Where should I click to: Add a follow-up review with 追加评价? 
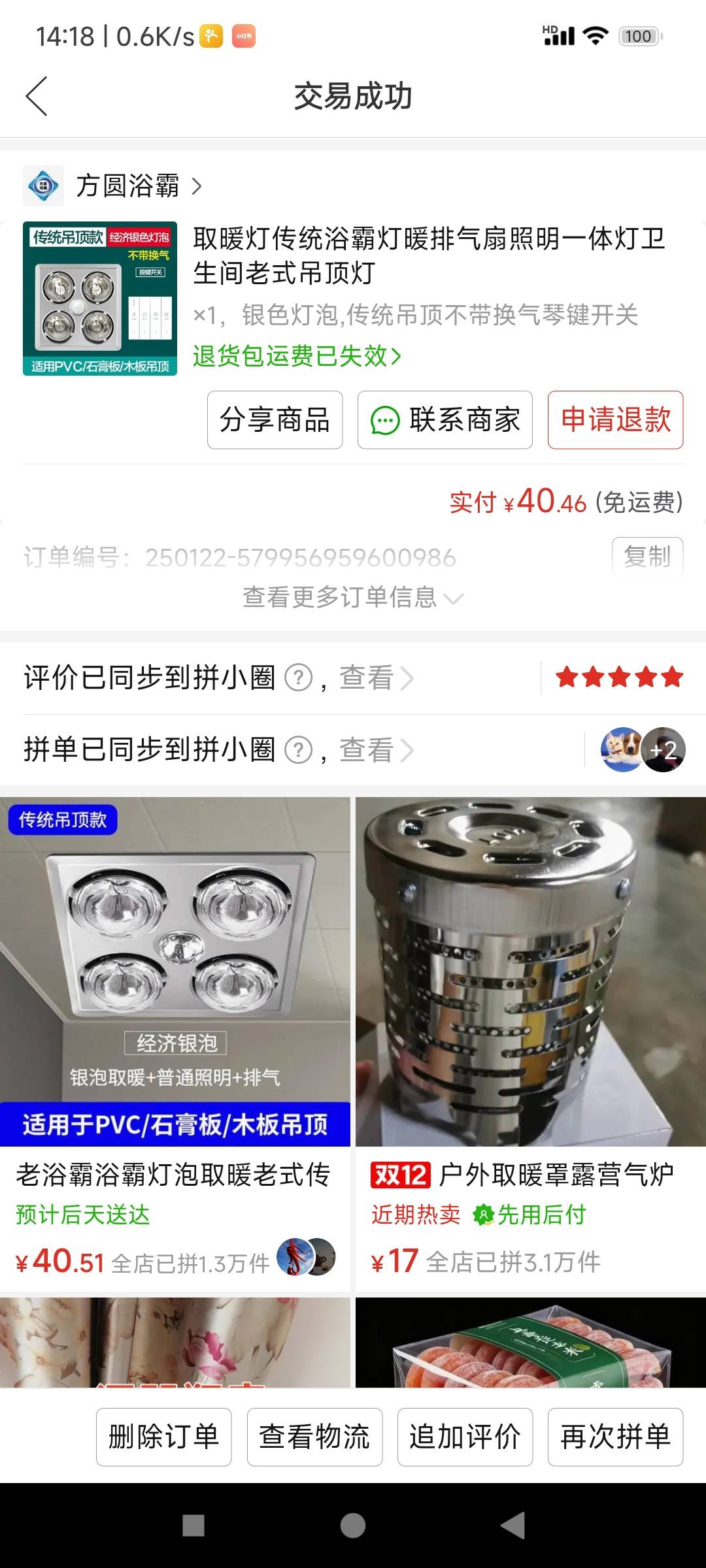coord(465,1437)
